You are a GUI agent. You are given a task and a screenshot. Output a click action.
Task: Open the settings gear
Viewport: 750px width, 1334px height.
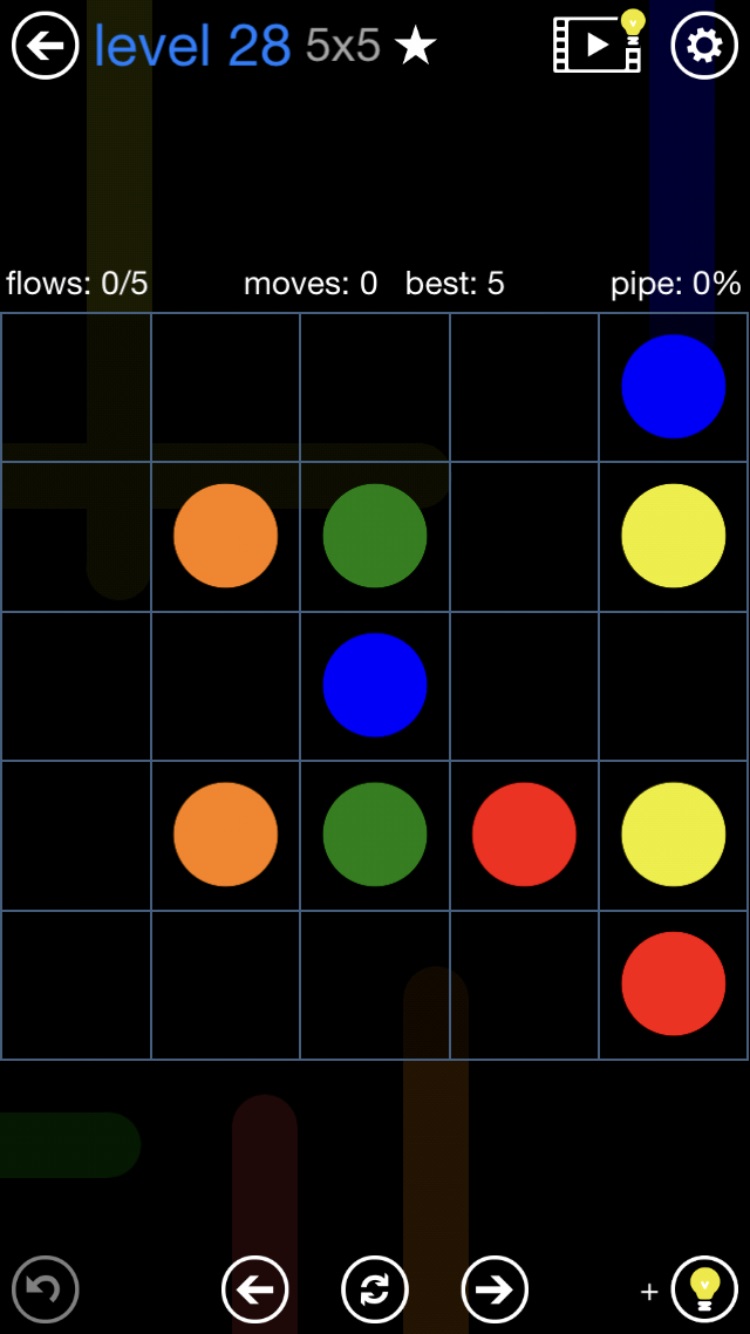pyautogui.click(x=704, y=45)
